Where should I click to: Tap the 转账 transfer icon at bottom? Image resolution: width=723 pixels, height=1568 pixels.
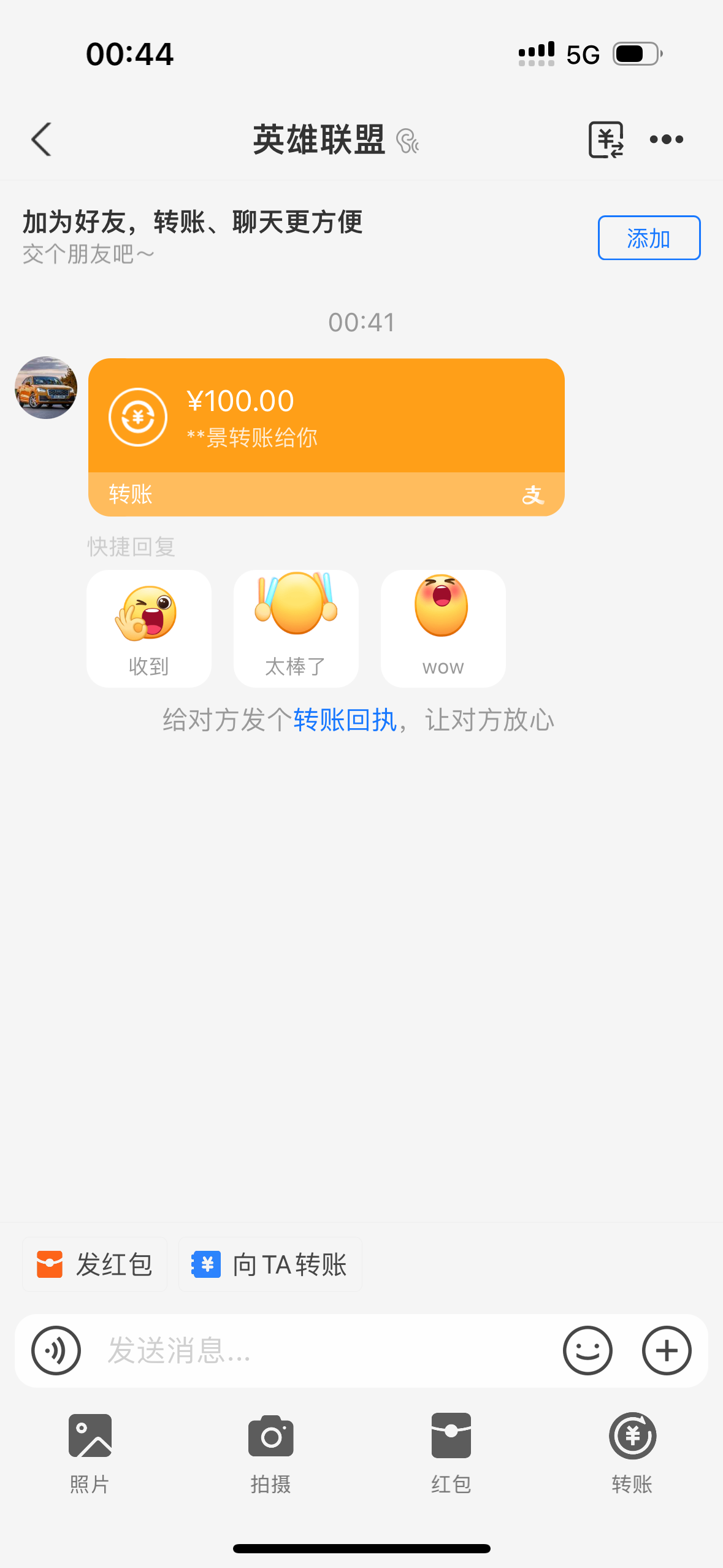tap(632, 1435)
